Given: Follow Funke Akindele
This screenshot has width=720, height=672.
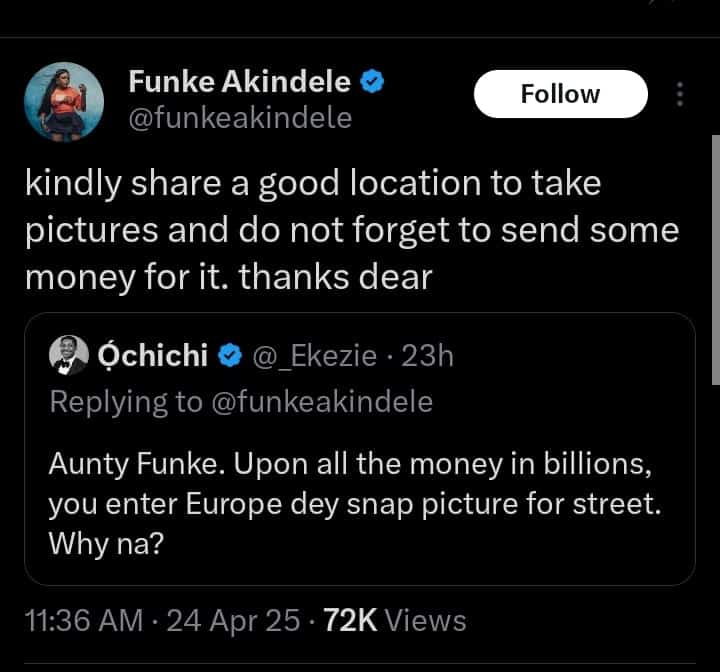Looking at the screenshot, I should pyautogui.click(x=560, y=94).
